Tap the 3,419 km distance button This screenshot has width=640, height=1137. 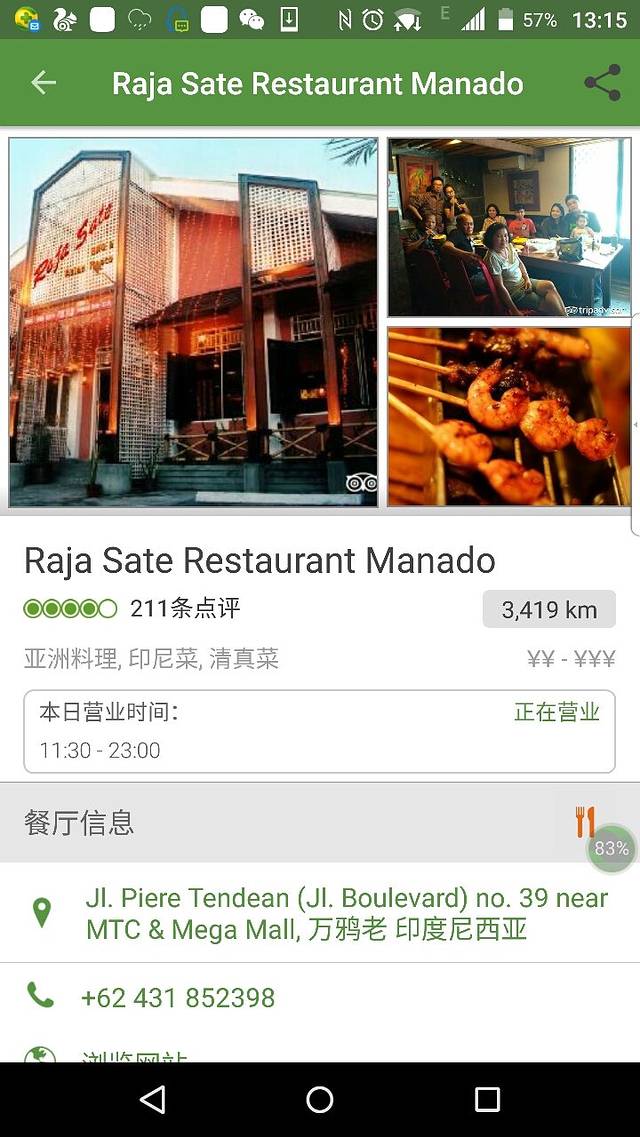point(549,609)
